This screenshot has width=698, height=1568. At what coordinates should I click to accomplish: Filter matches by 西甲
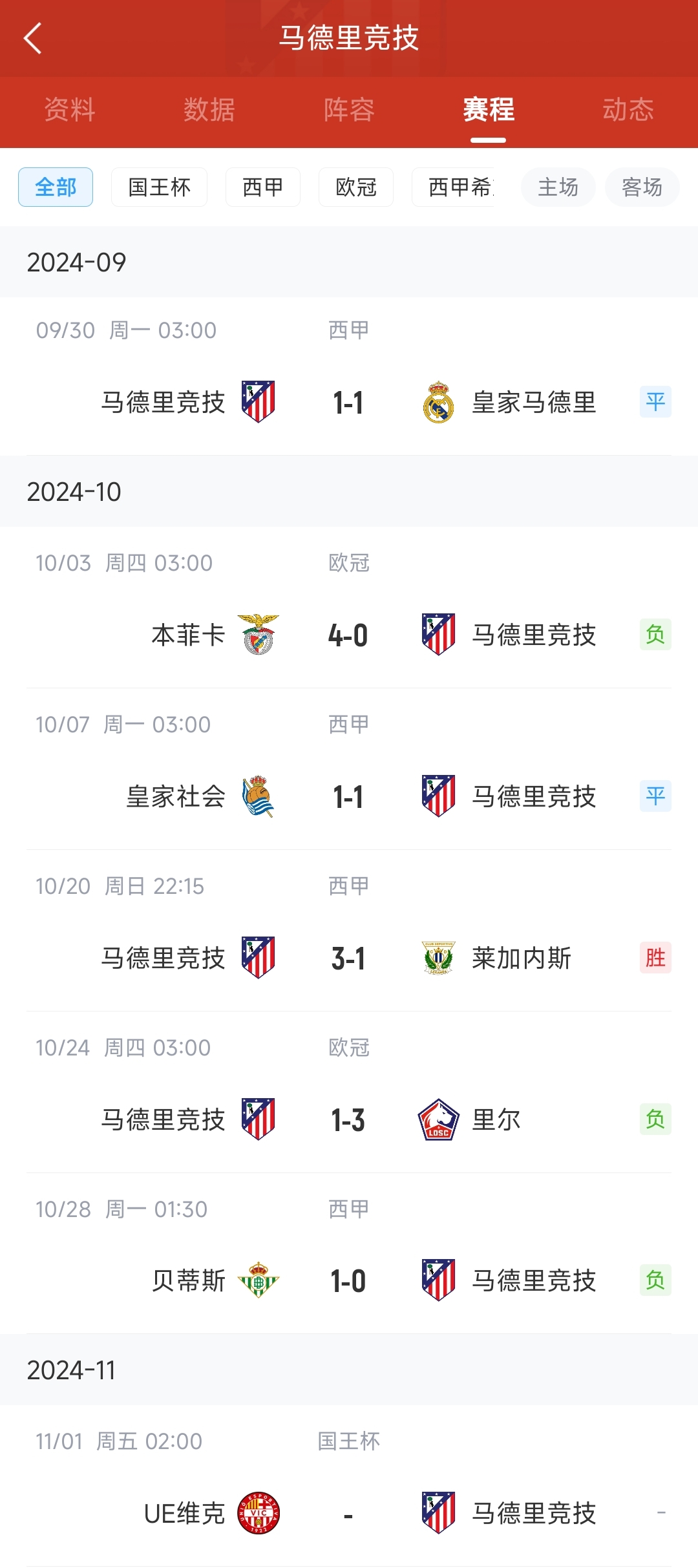pyautogui.click(x=263, y=187)
